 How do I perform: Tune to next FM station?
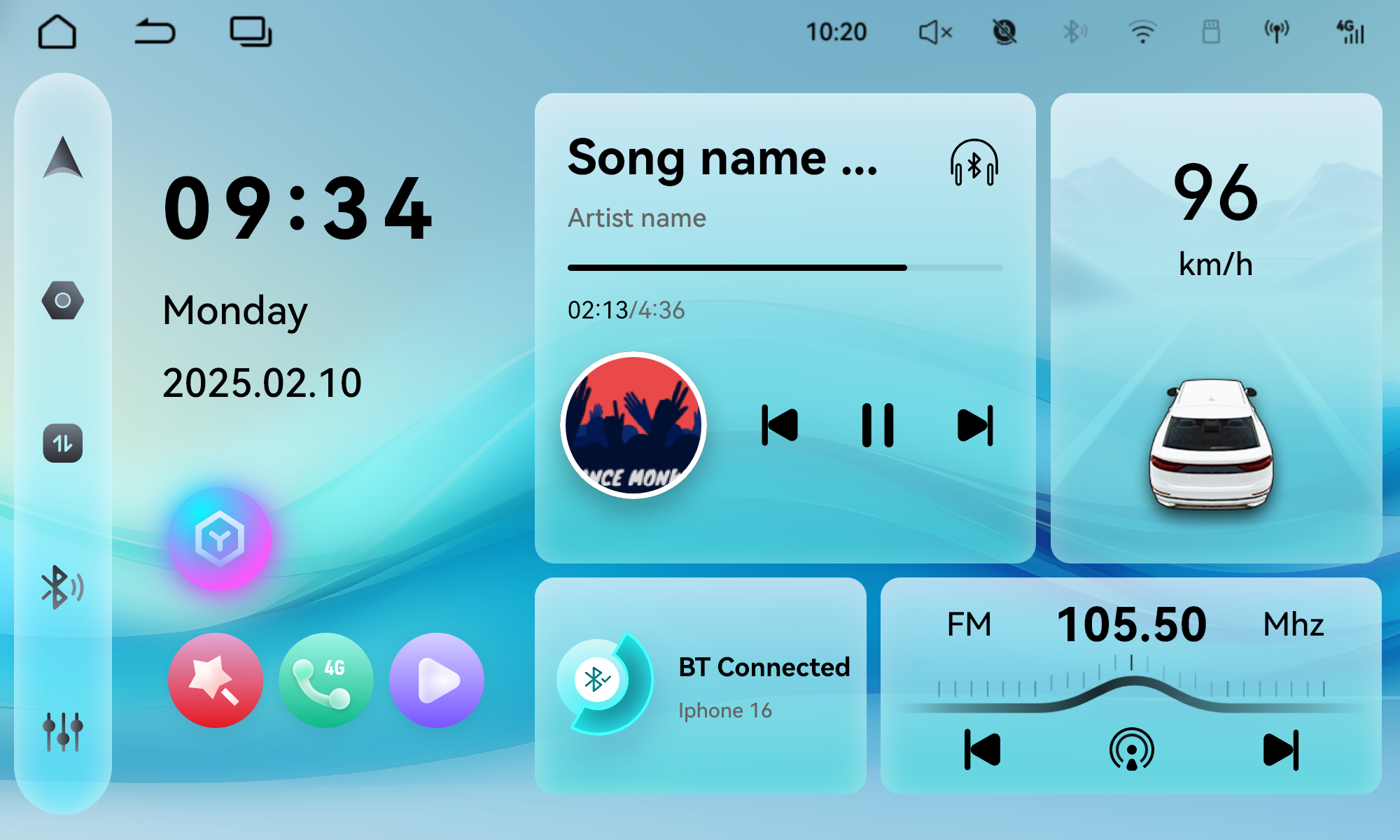(1281, 750)
